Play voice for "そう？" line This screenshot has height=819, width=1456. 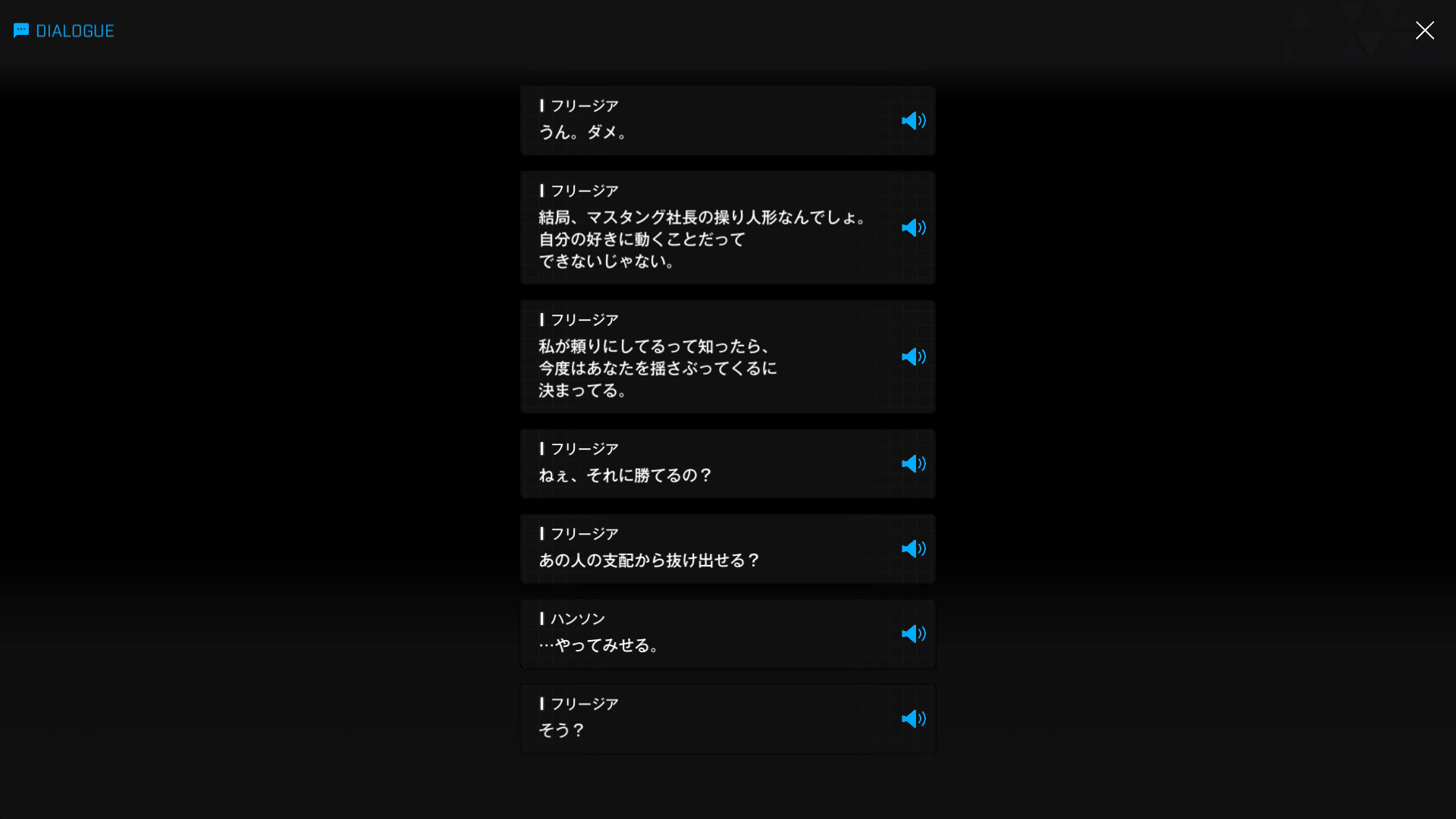[913, 719]
